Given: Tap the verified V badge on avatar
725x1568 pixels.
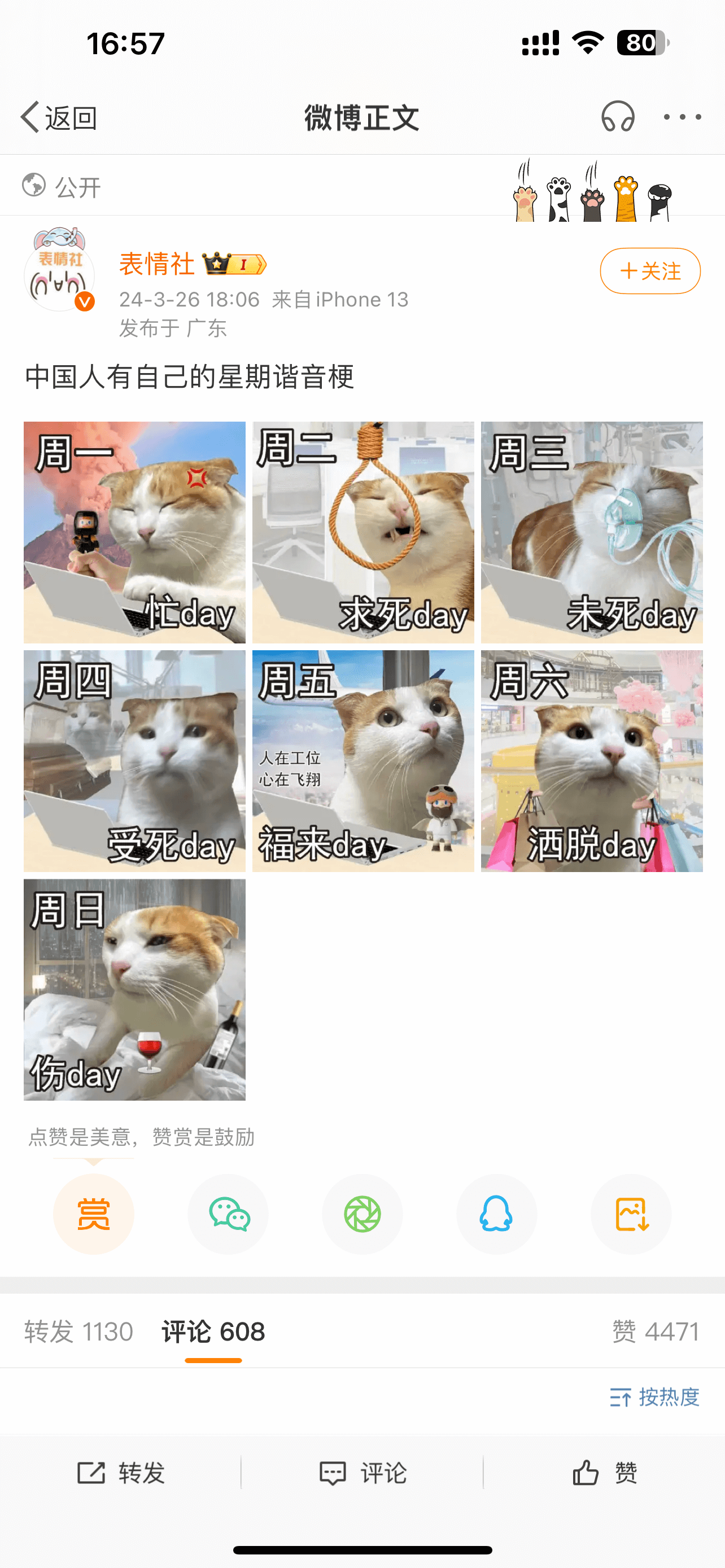Looking at the screenshot, I should [84, 301].
